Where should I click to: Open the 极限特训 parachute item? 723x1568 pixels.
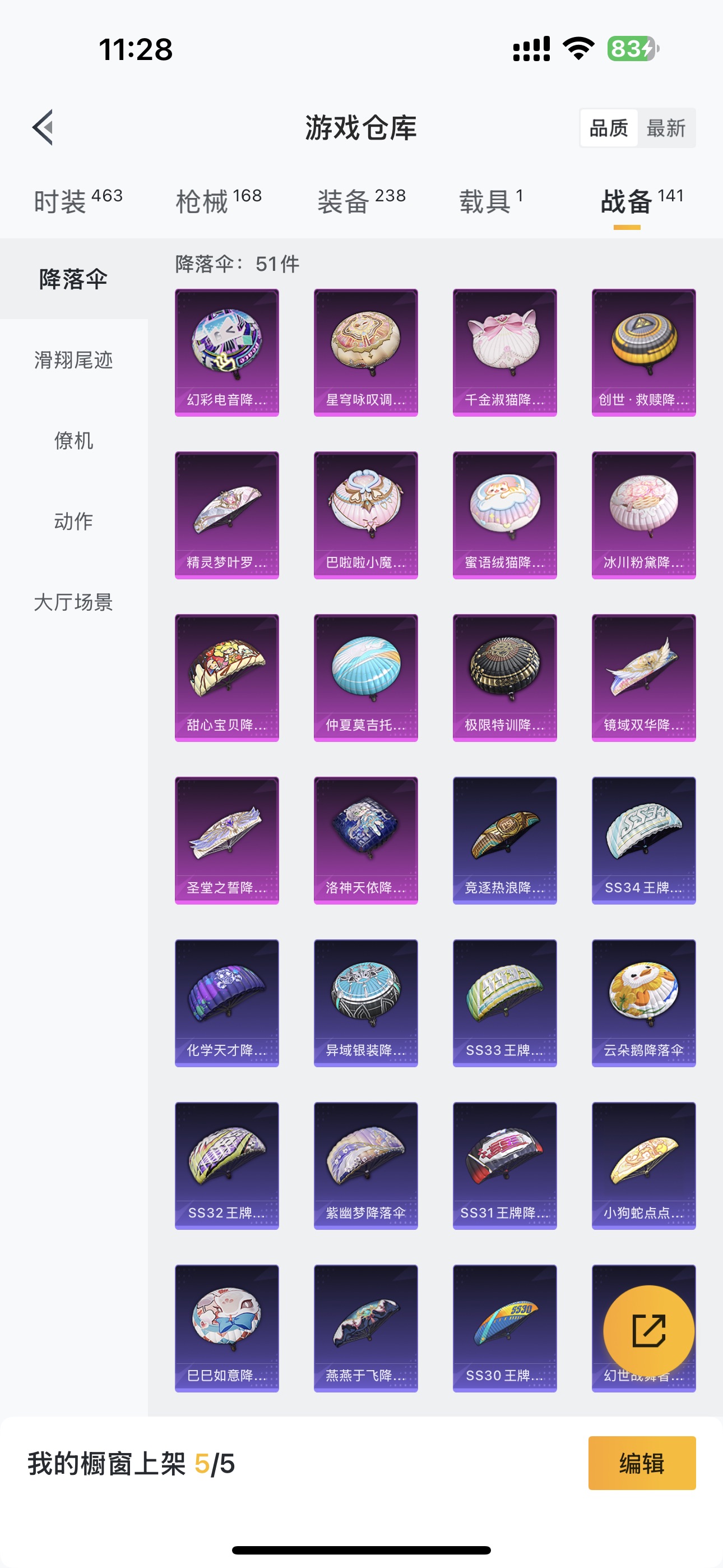point(504,677)
